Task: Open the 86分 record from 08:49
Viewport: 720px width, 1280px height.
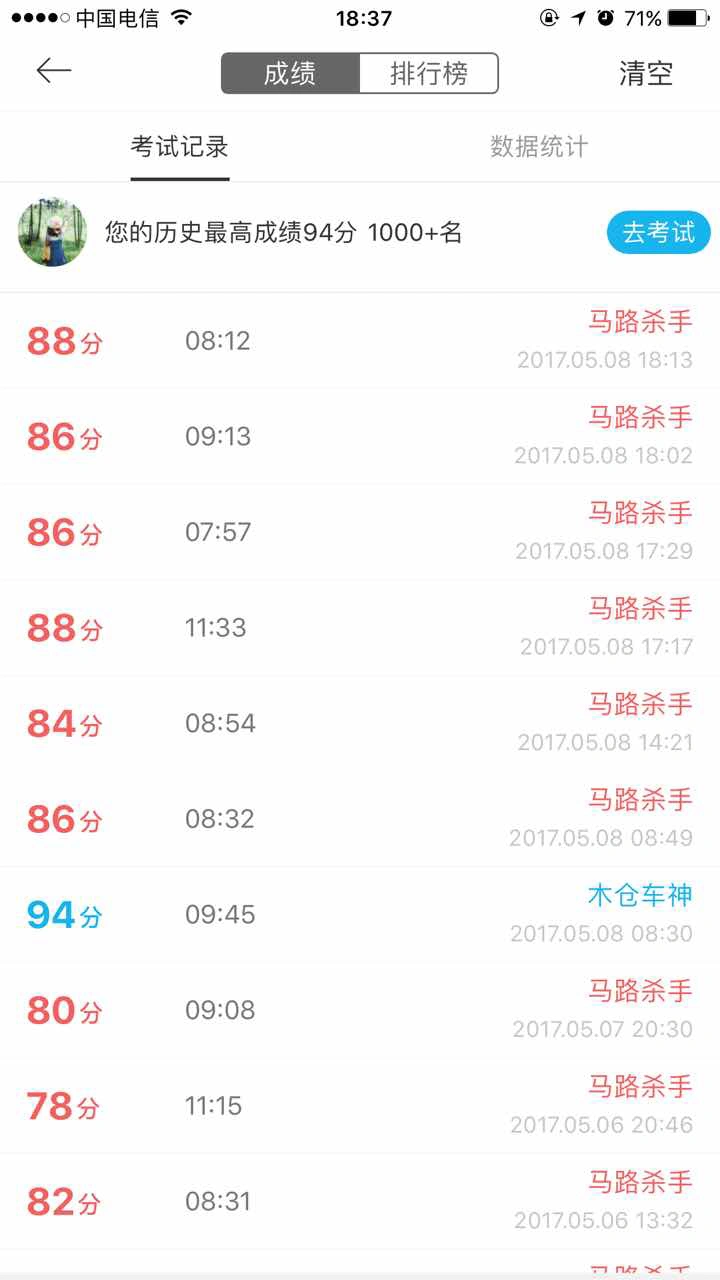Action: pyautogui.click(x=360, y=819)
